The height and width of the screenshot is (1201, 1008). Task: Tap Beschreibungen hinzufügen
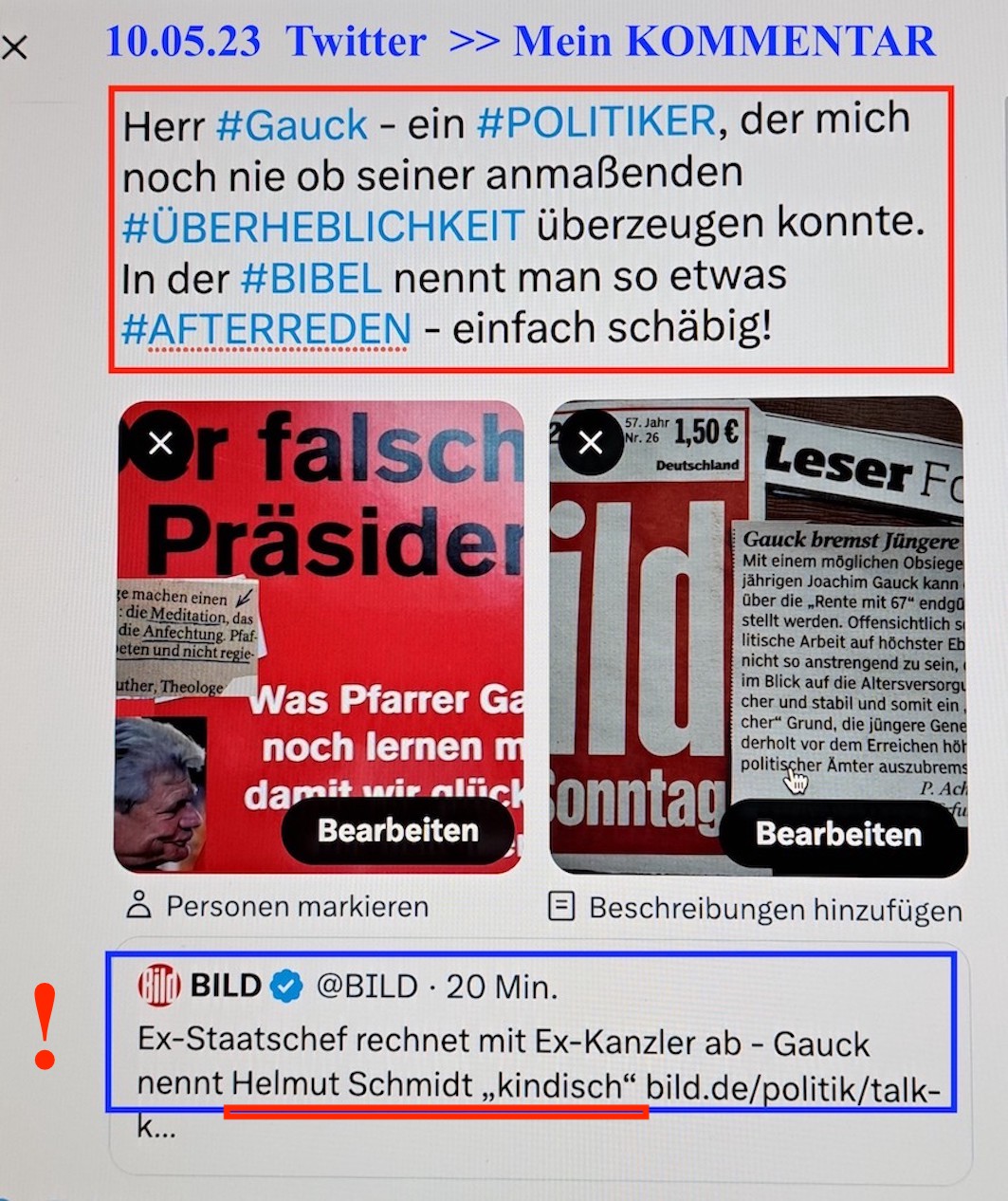(x=756, y=909)
